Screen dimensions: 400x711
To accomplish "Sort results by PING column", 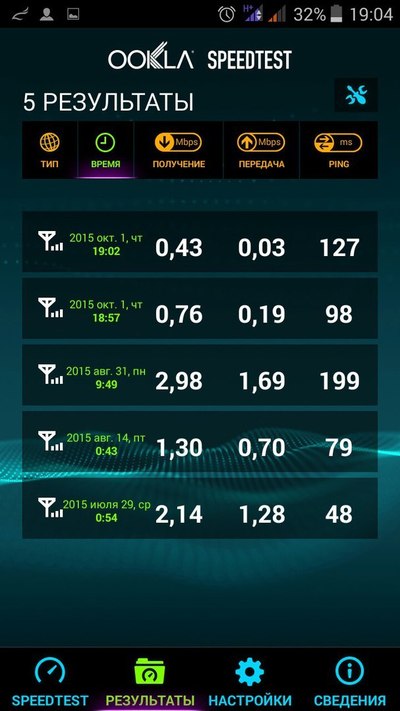I will 339,150.
